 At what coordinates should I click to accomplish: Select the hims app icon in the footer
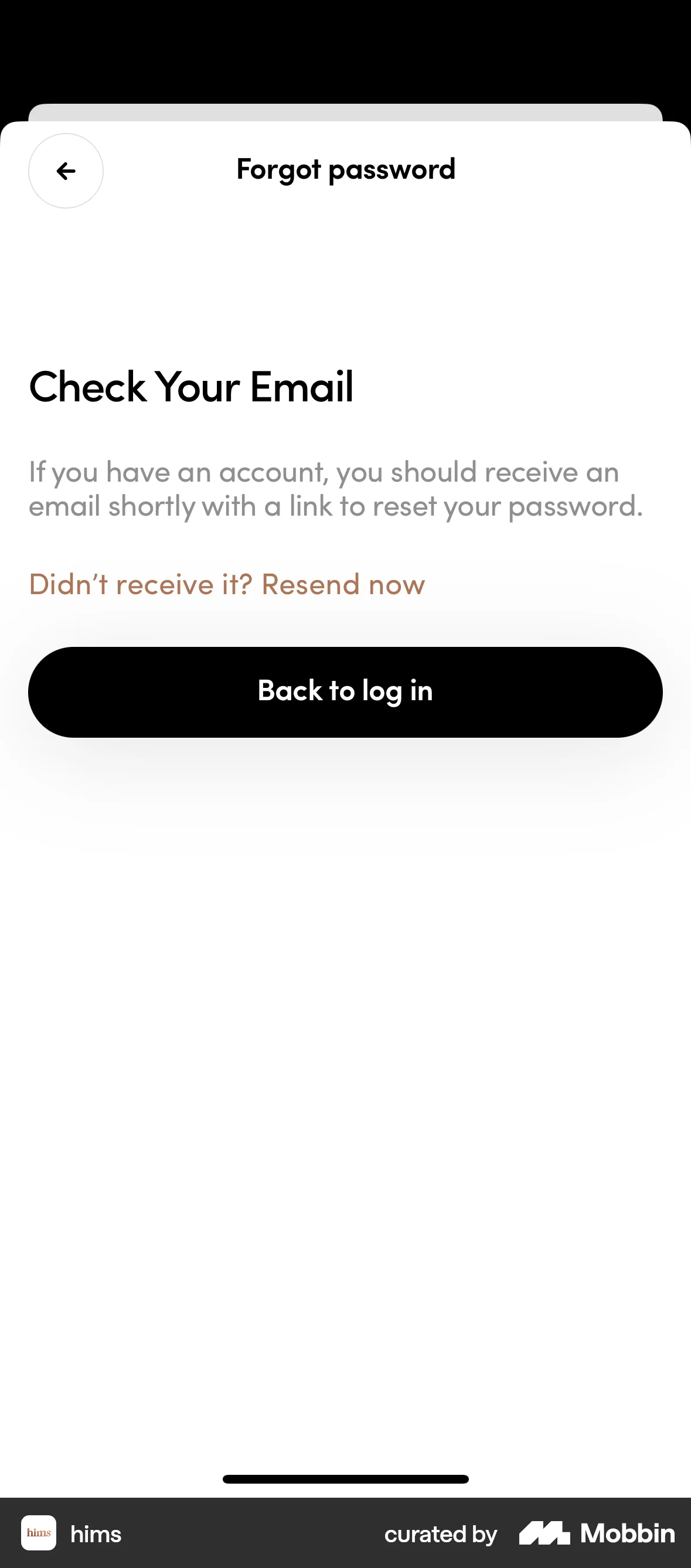click(38, 1534)
